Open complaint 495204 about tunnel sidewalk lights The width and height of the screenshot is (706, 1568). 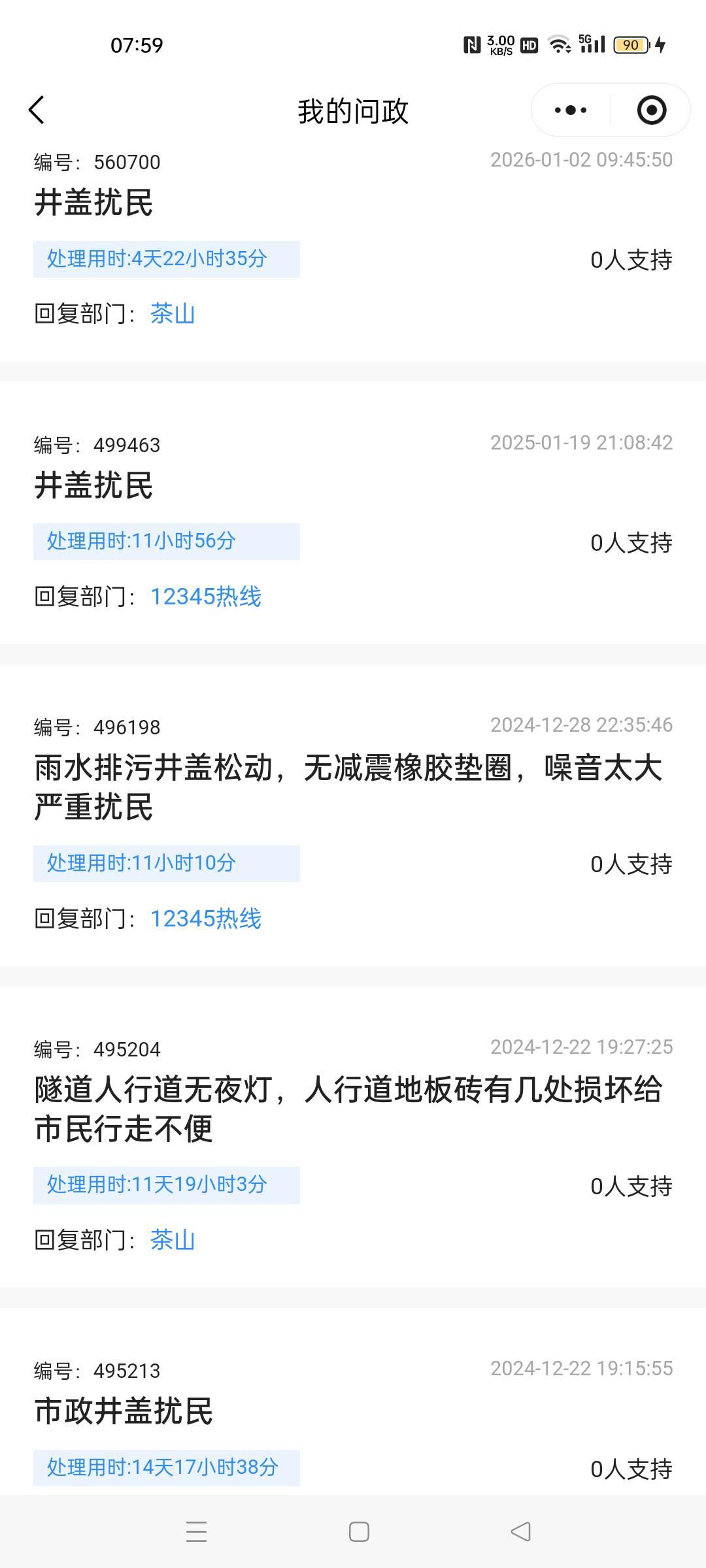pos(348,1109)
